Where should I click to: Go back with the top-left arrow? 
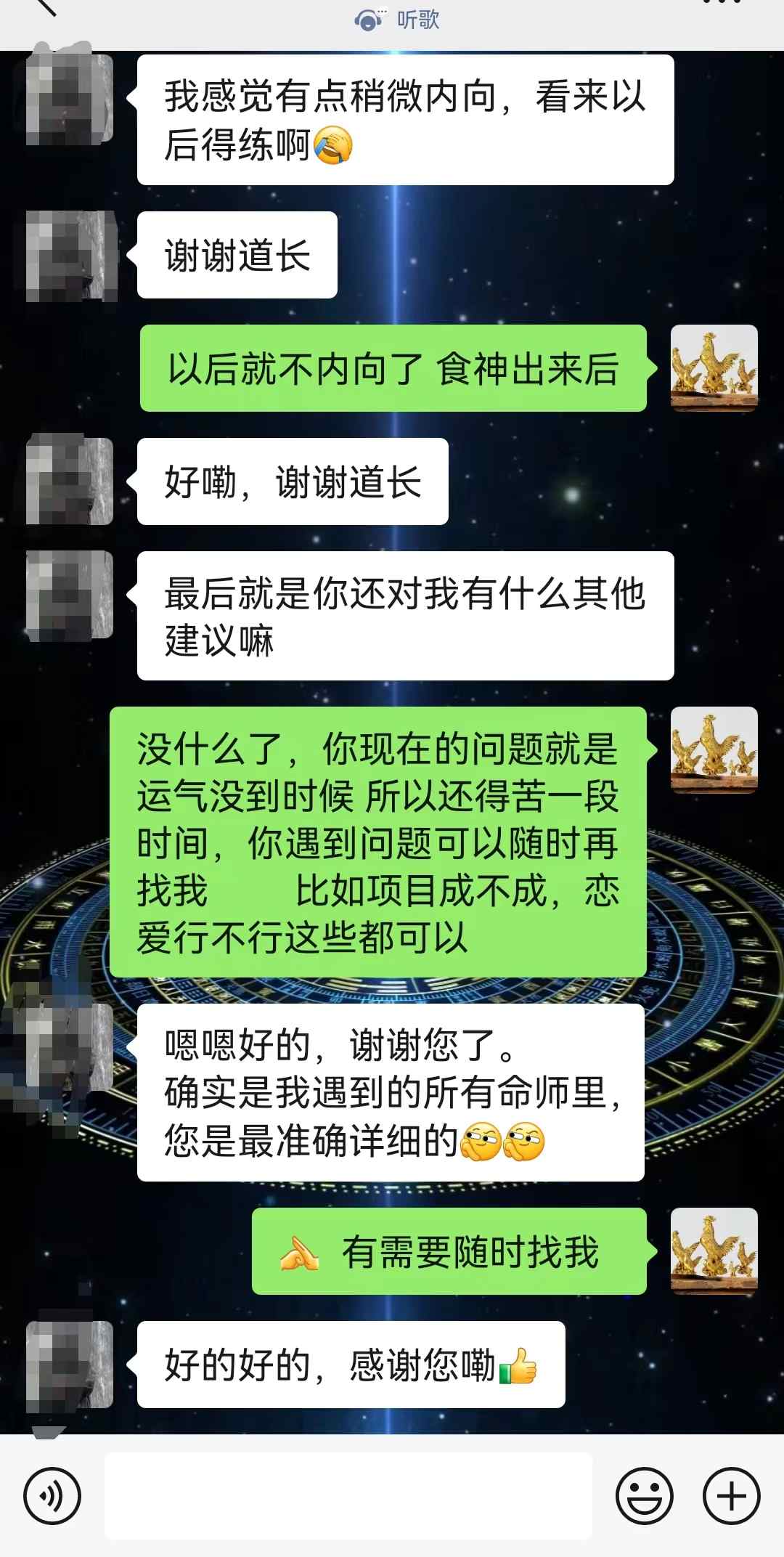coord(45,6)
